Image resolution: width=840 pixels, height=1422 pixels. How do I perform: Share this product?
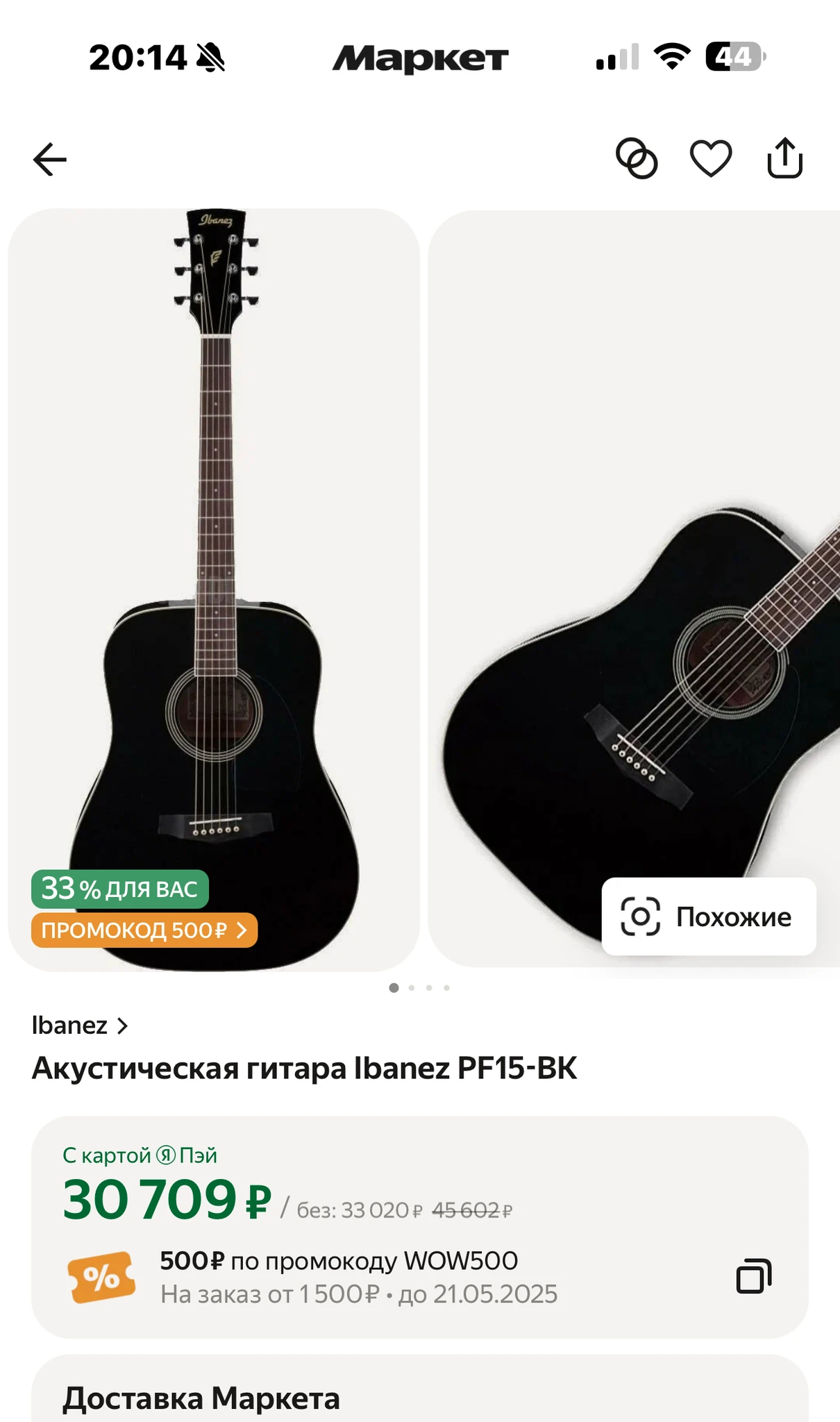click(x=784, y=159)
